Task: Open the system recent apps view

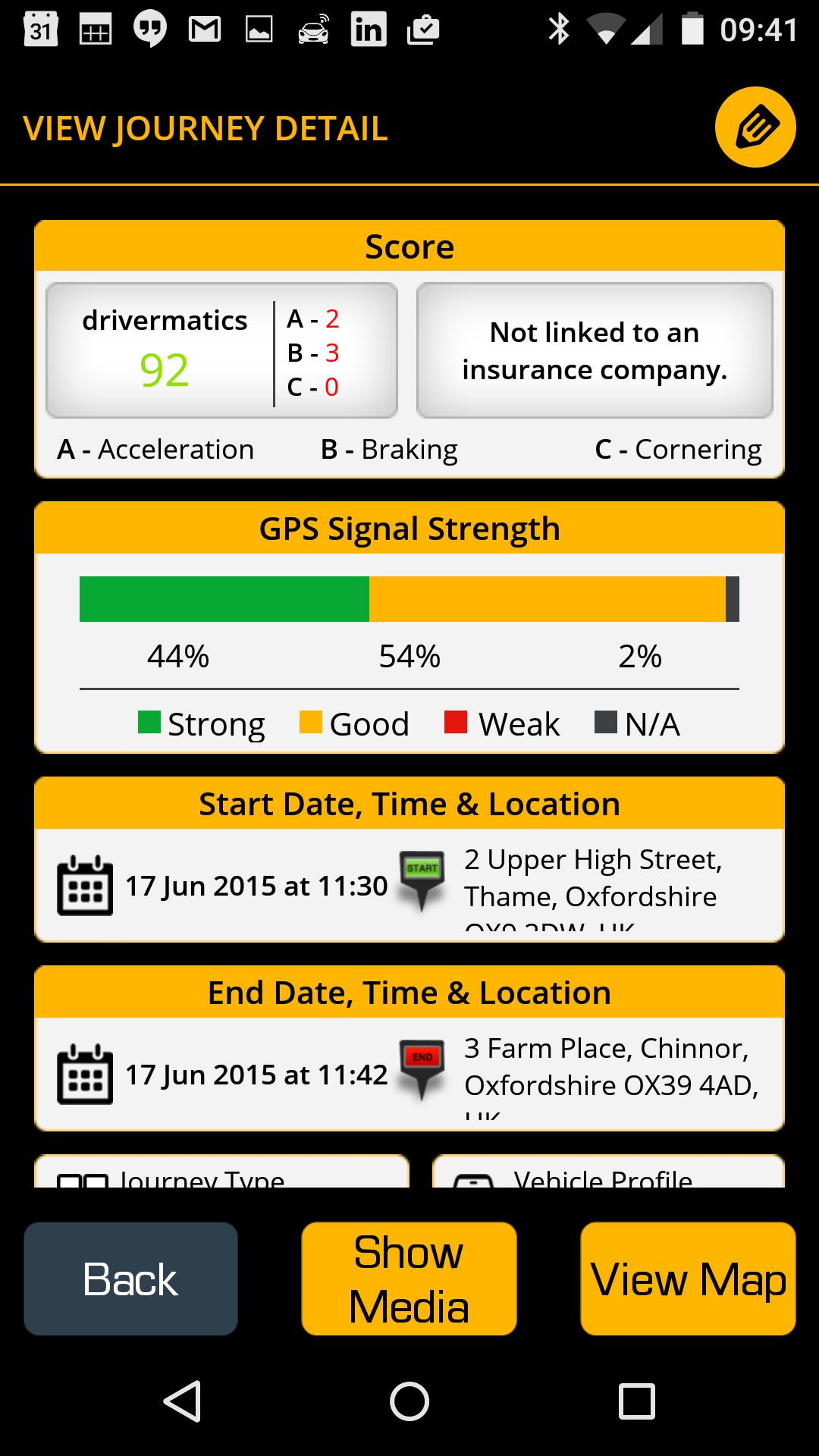Action: pos(637,1401)
